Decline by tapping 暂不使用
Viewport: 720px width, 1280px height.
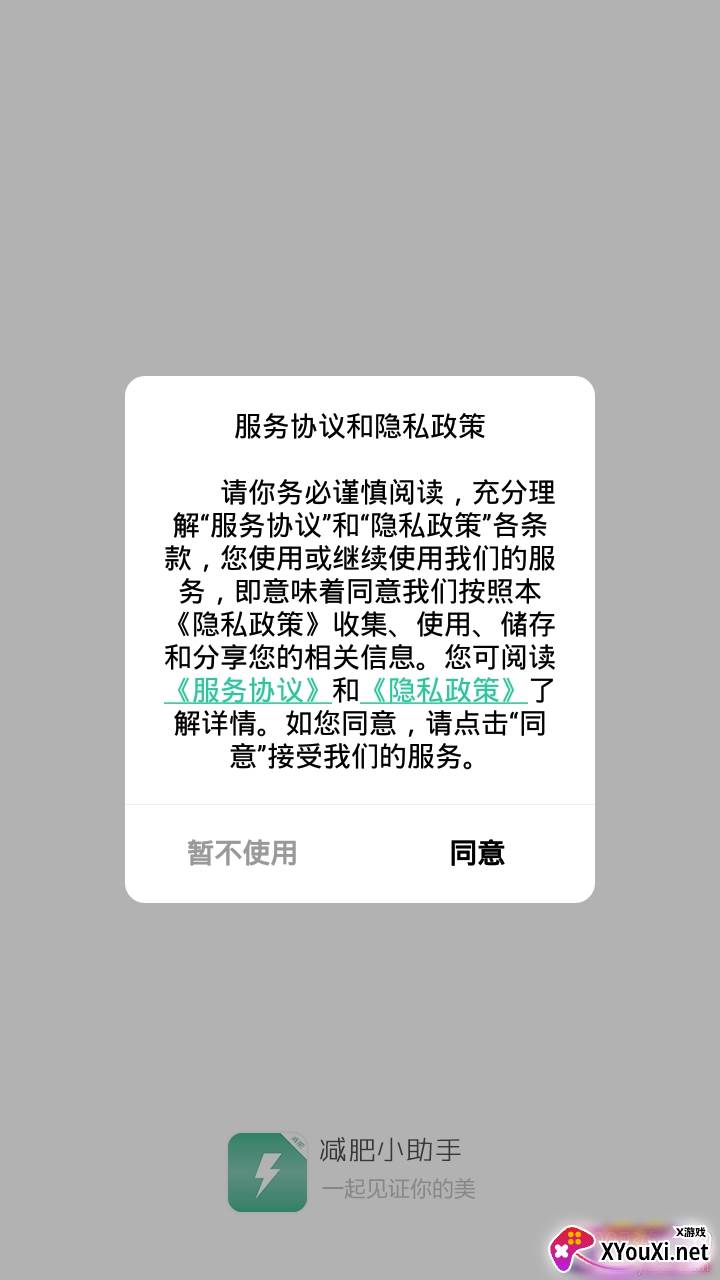(x=242, y=853)
